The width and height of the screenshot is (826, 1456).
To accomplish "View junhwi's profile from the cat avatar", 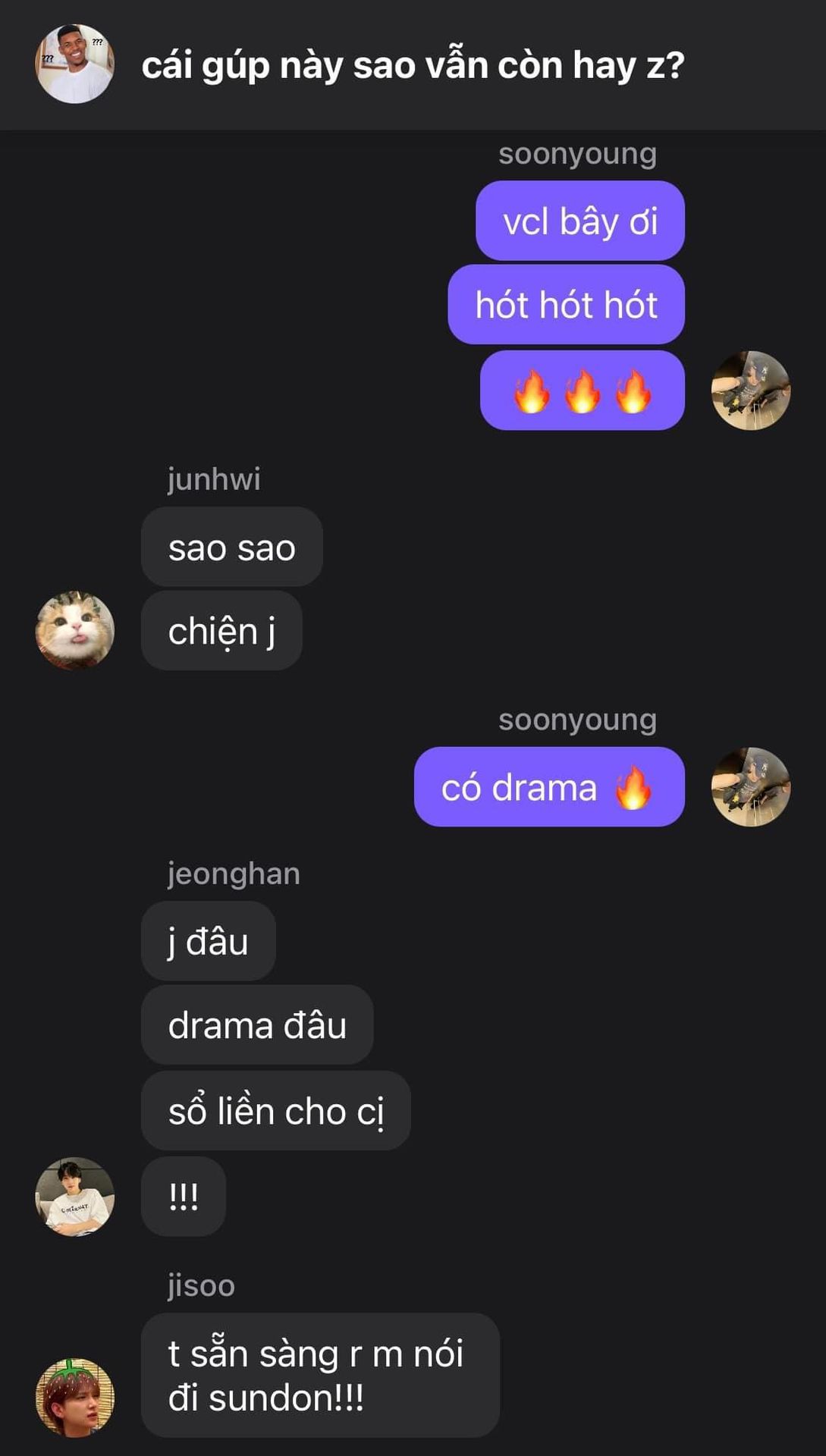I will coord(74,630).
